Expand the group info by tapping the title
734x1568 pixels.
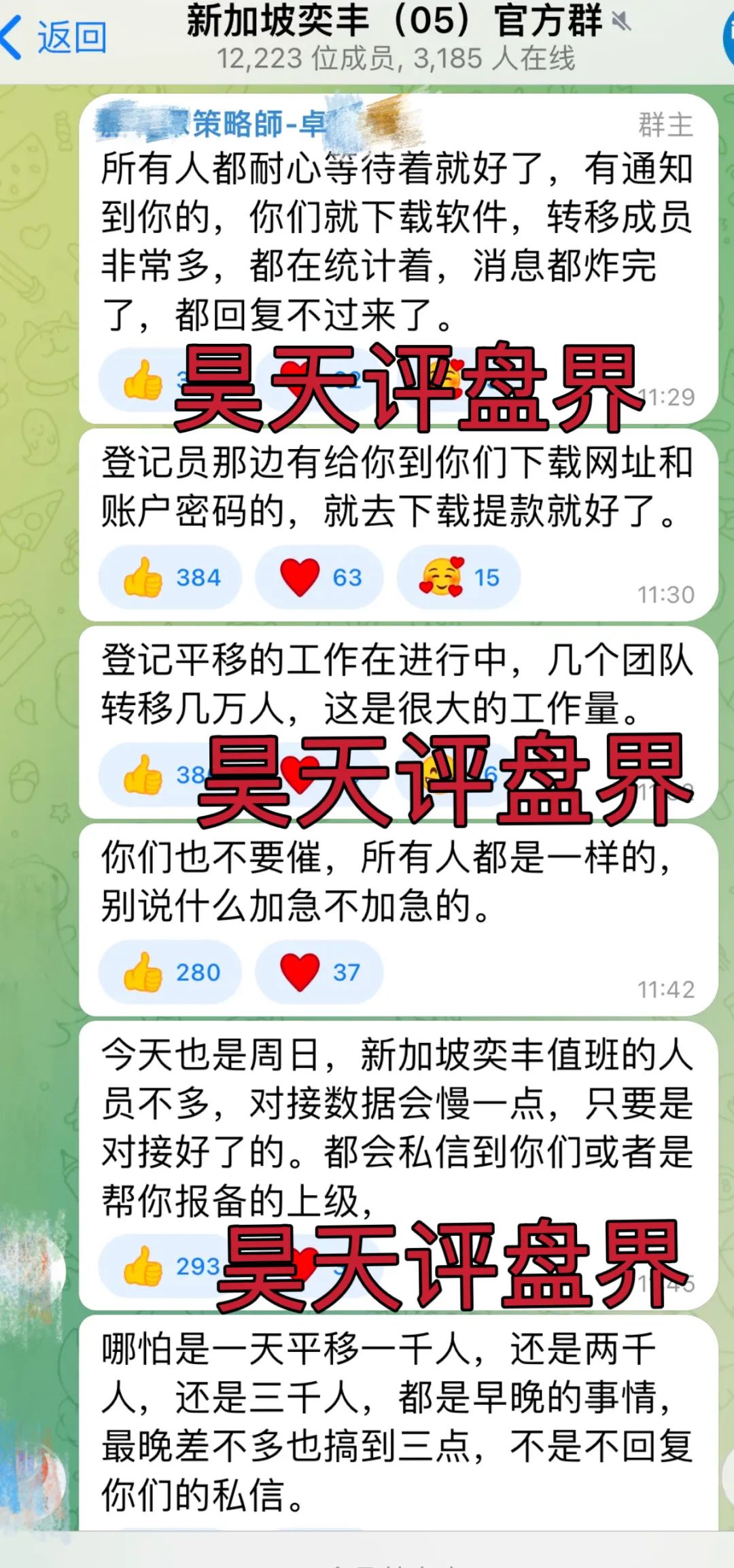coord(396,20)
